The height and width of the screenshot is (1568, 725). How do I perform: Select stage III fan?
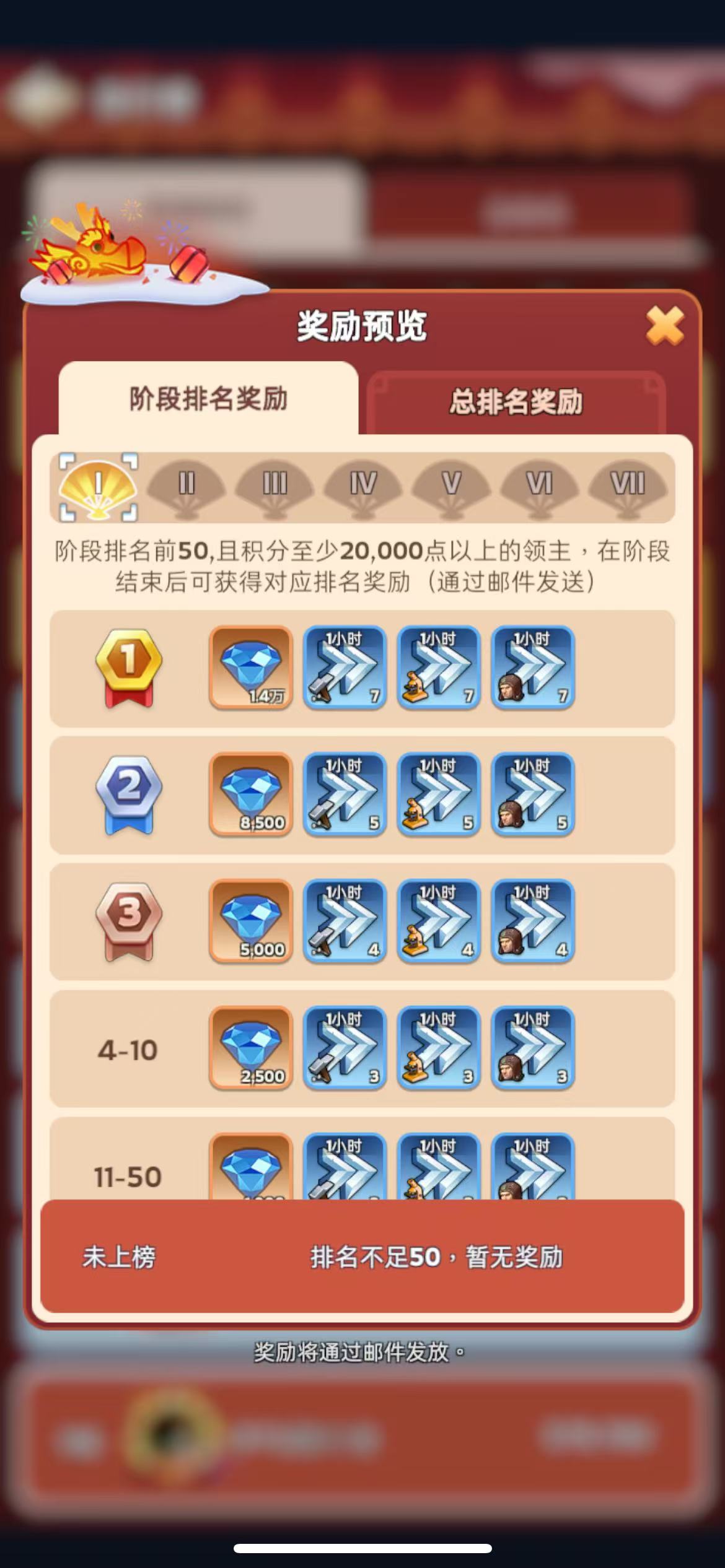coord(275,486)
